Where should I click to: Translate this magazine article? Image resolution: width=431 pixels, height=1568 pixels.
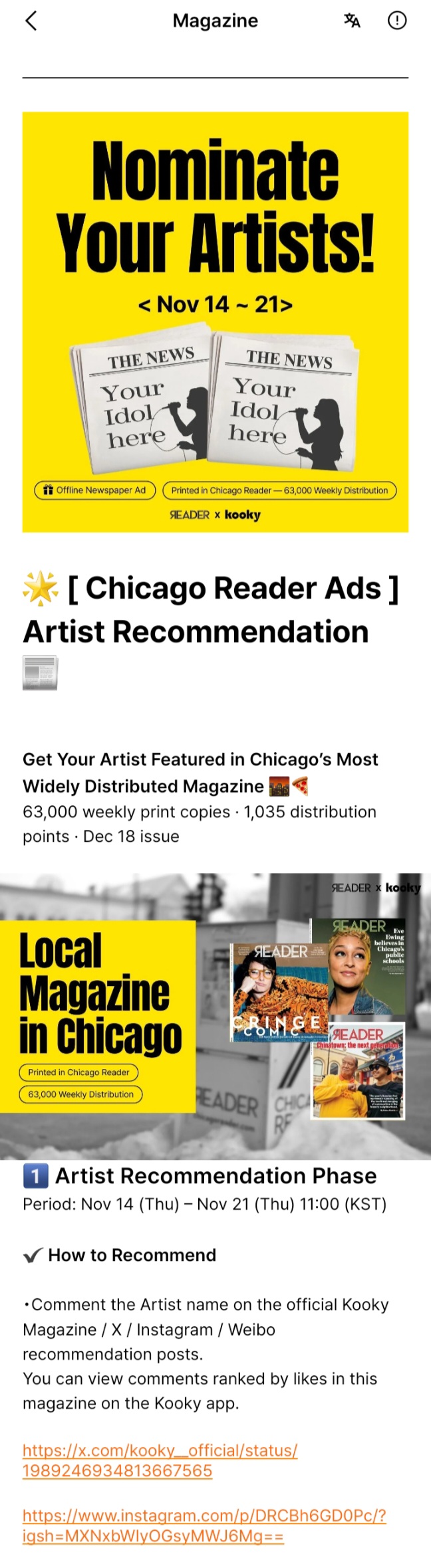click(352, 21)
